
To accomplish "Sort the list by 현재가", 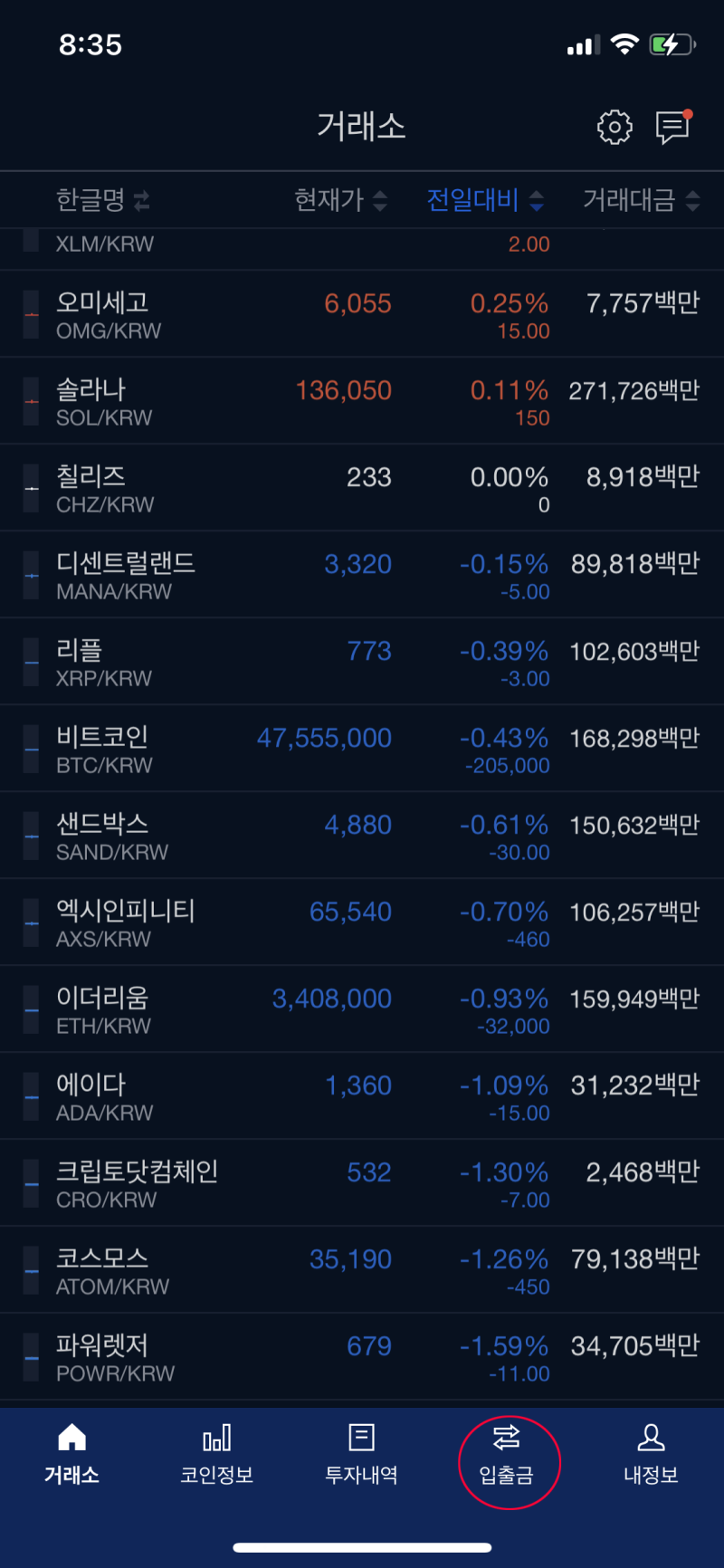I will coord(341,200).
